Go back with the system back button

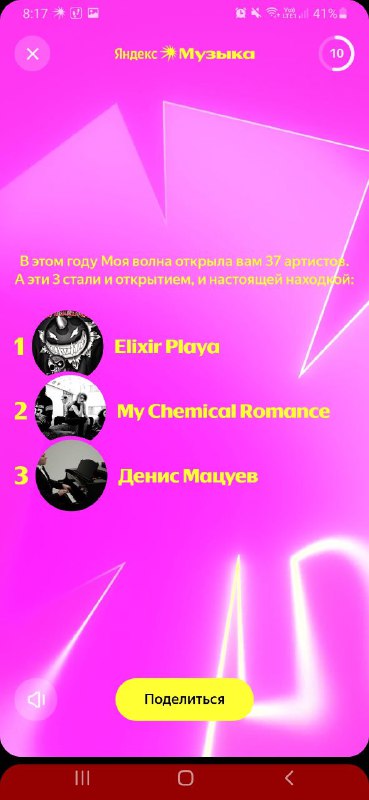289,778
